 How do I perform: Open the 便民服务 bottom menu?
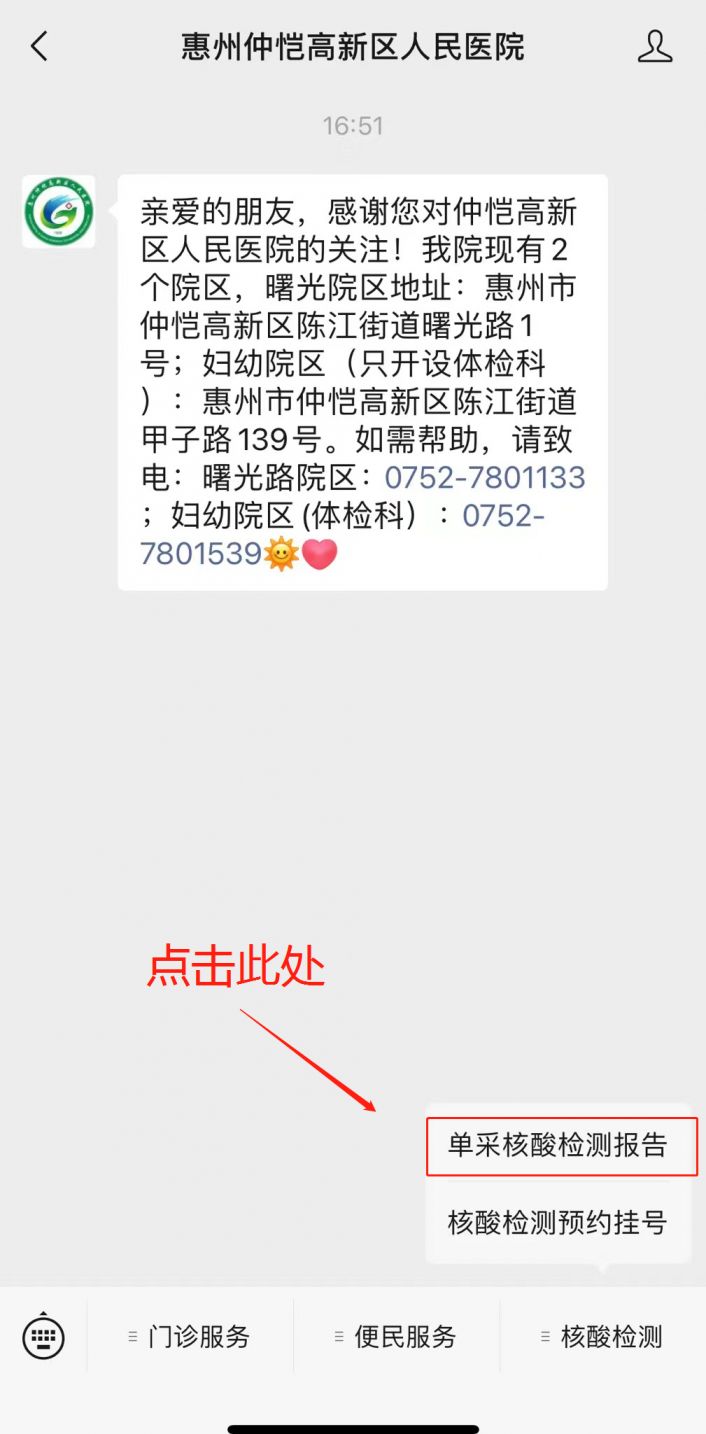pyautogui.click(x=396, y=1337)
